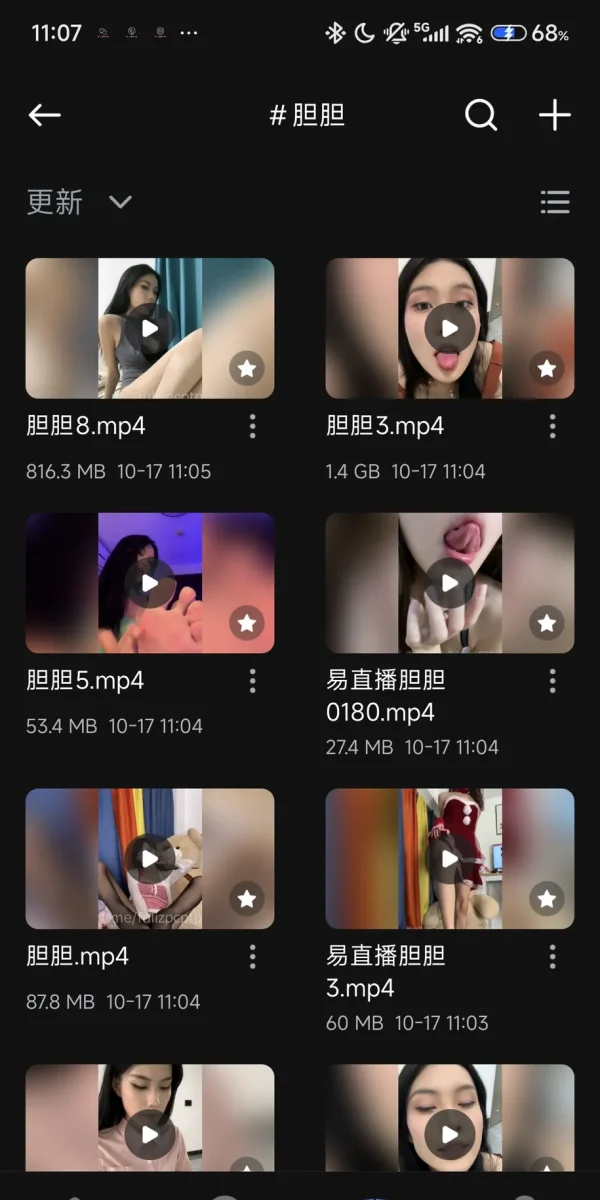The height and width of the screenshot is (1200, 600).
Task: Open search in this folder
Action: pyautogui.click(x=481, y=115)
